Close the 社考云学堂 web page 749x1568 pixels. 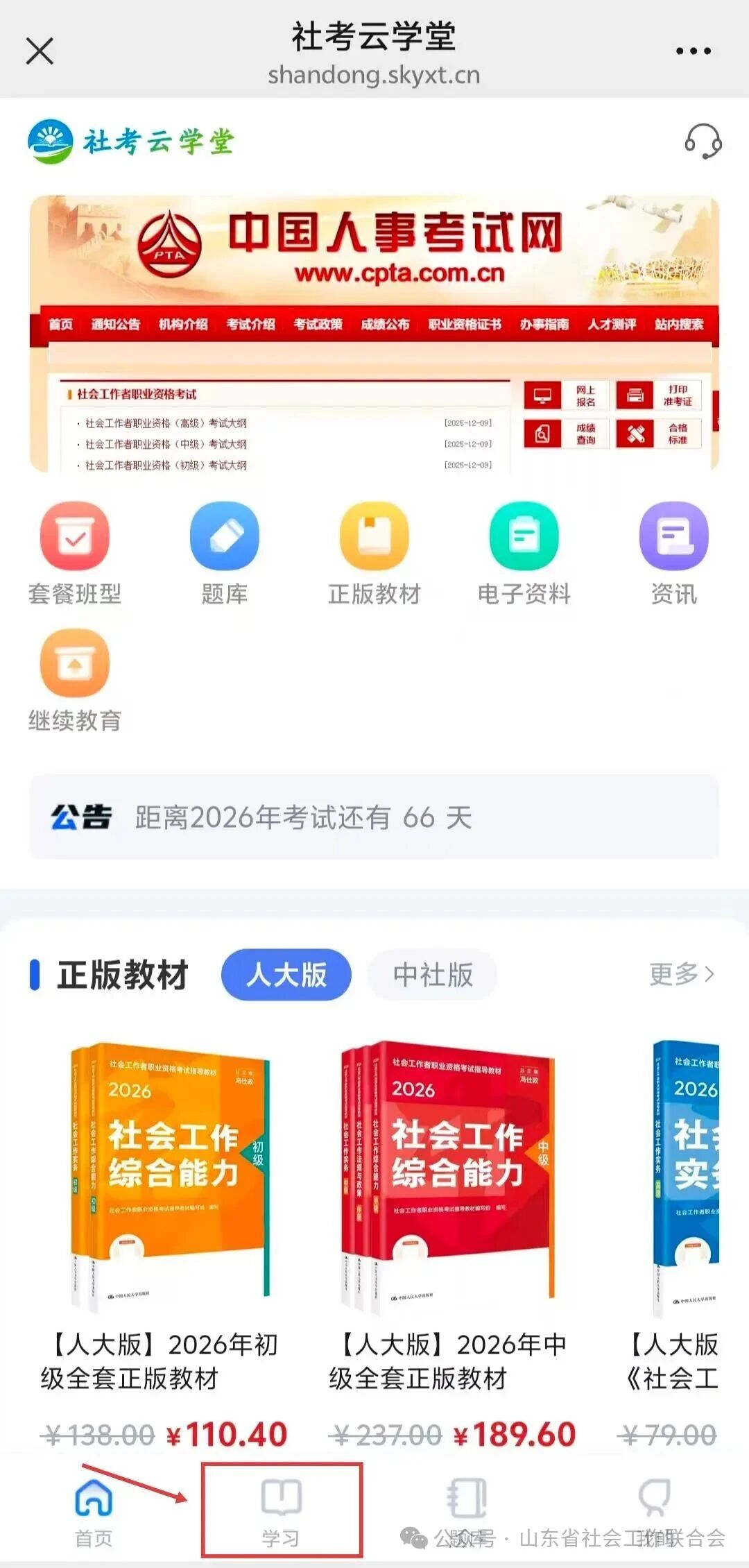click(x=40, y=51)
